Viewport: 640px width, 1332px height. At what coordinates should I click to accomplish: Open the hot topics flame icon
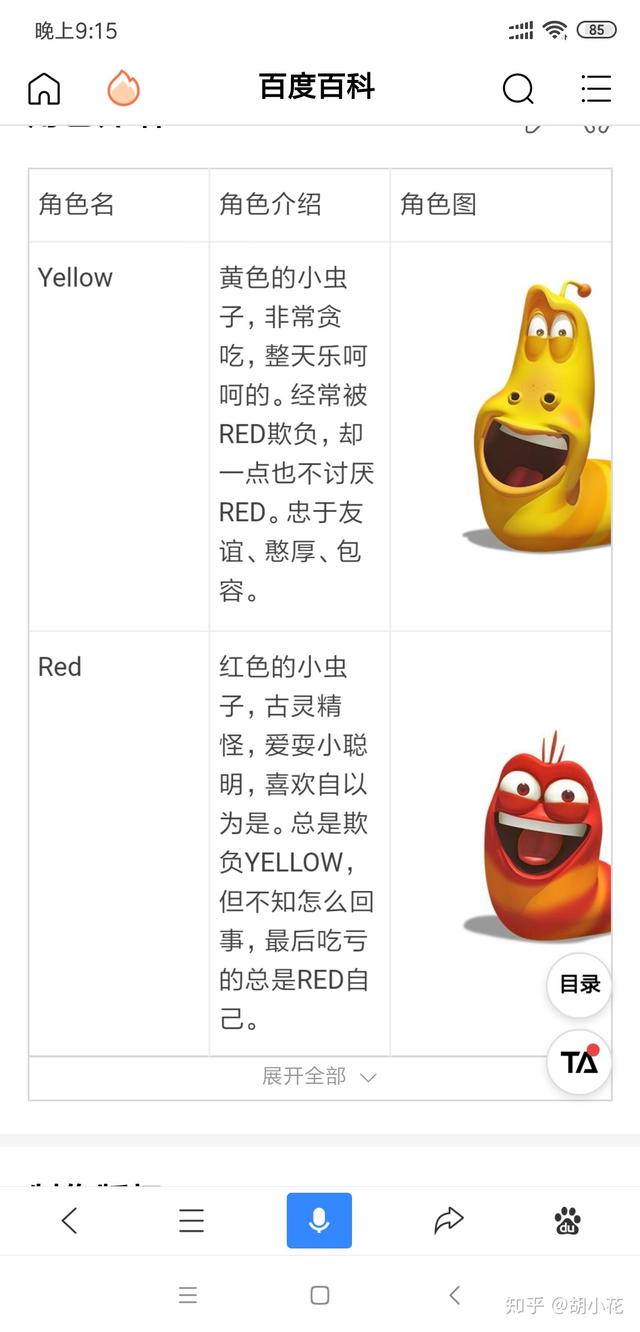(x=123, y=88)
